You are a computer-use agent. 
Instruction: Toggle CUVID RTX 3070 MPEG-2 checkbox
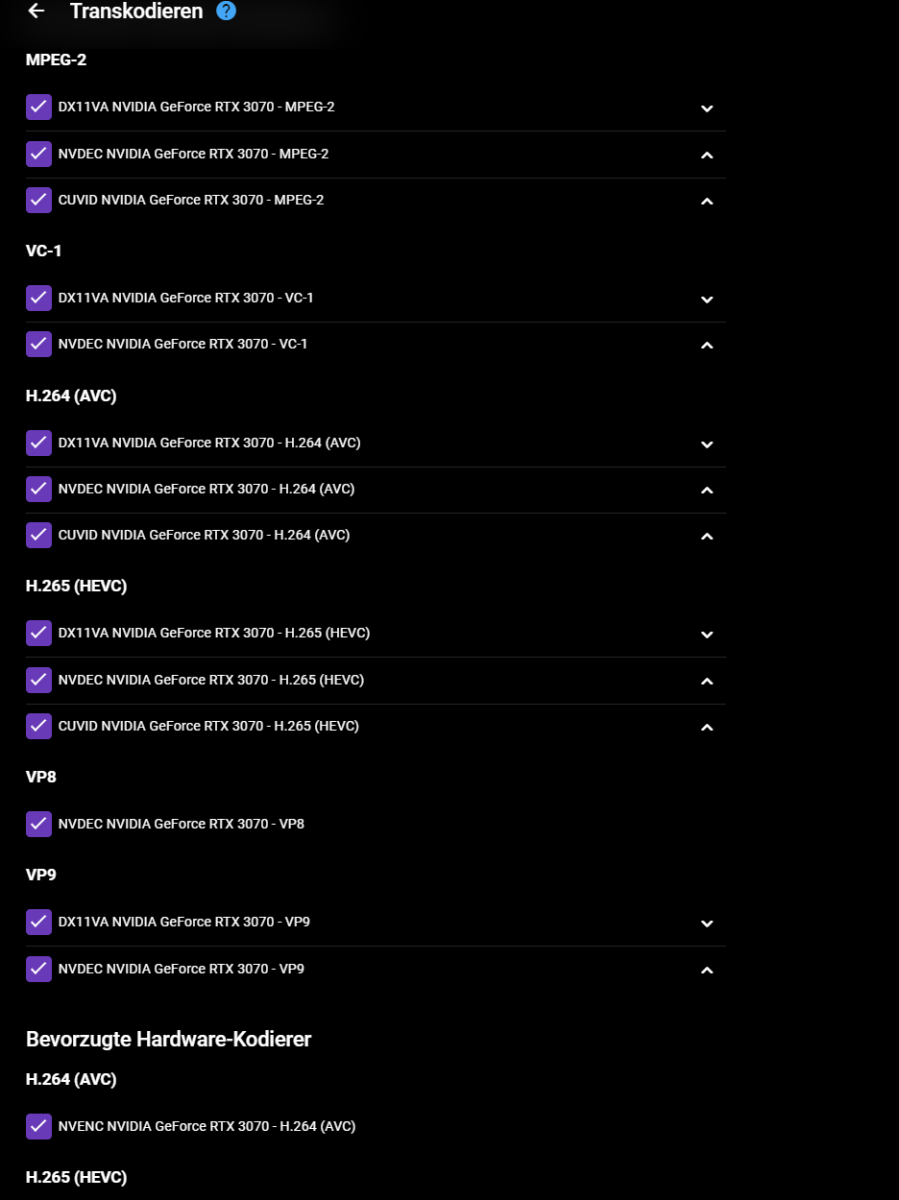pyautogui.click(x=39, y=200)
